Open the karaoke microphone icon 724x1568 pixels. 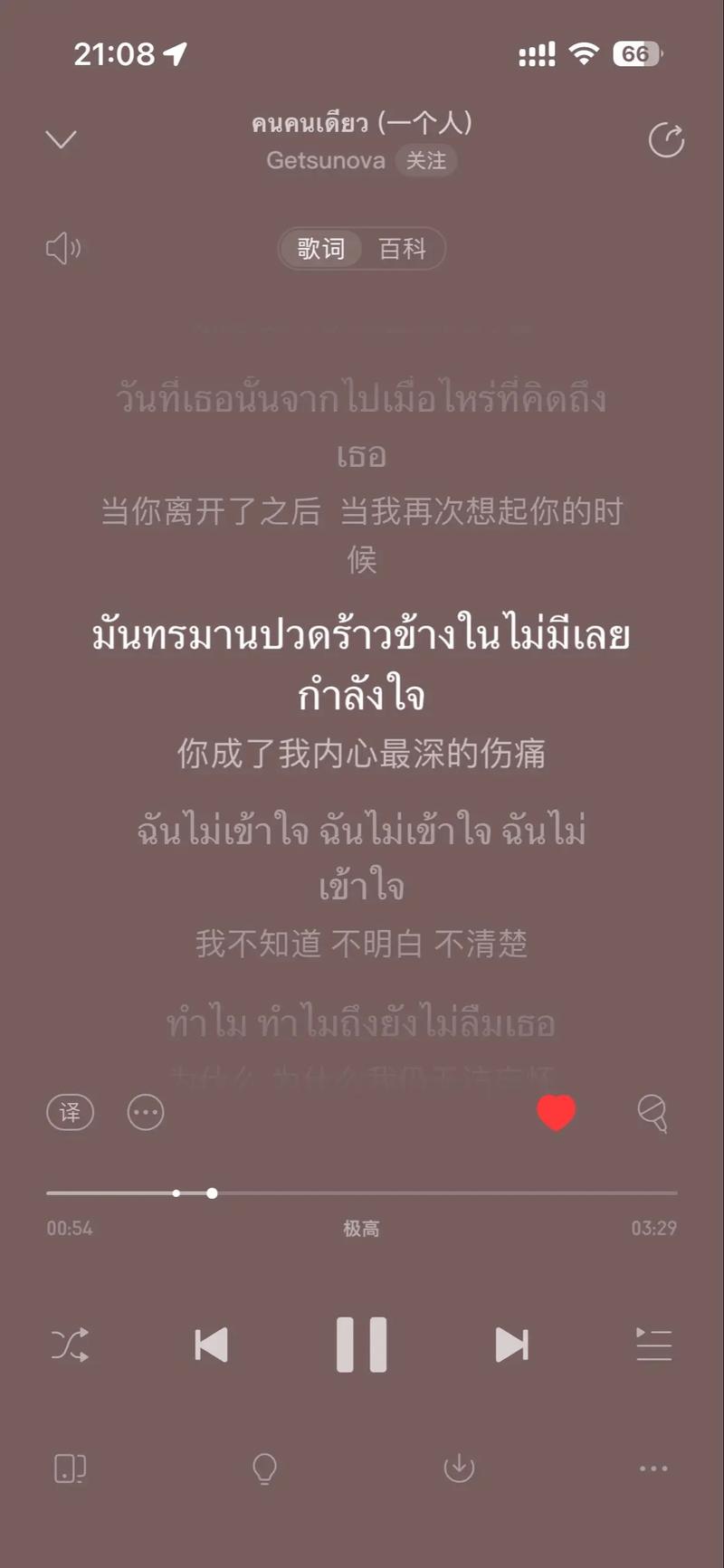click(x=653, y=1113)
